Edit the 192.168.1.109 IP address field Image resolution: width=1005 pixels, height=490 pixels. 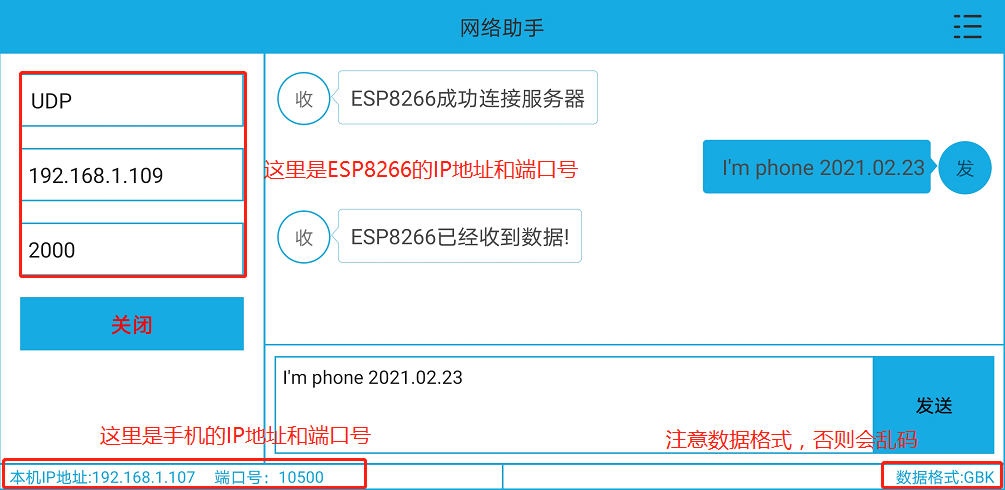132,175
